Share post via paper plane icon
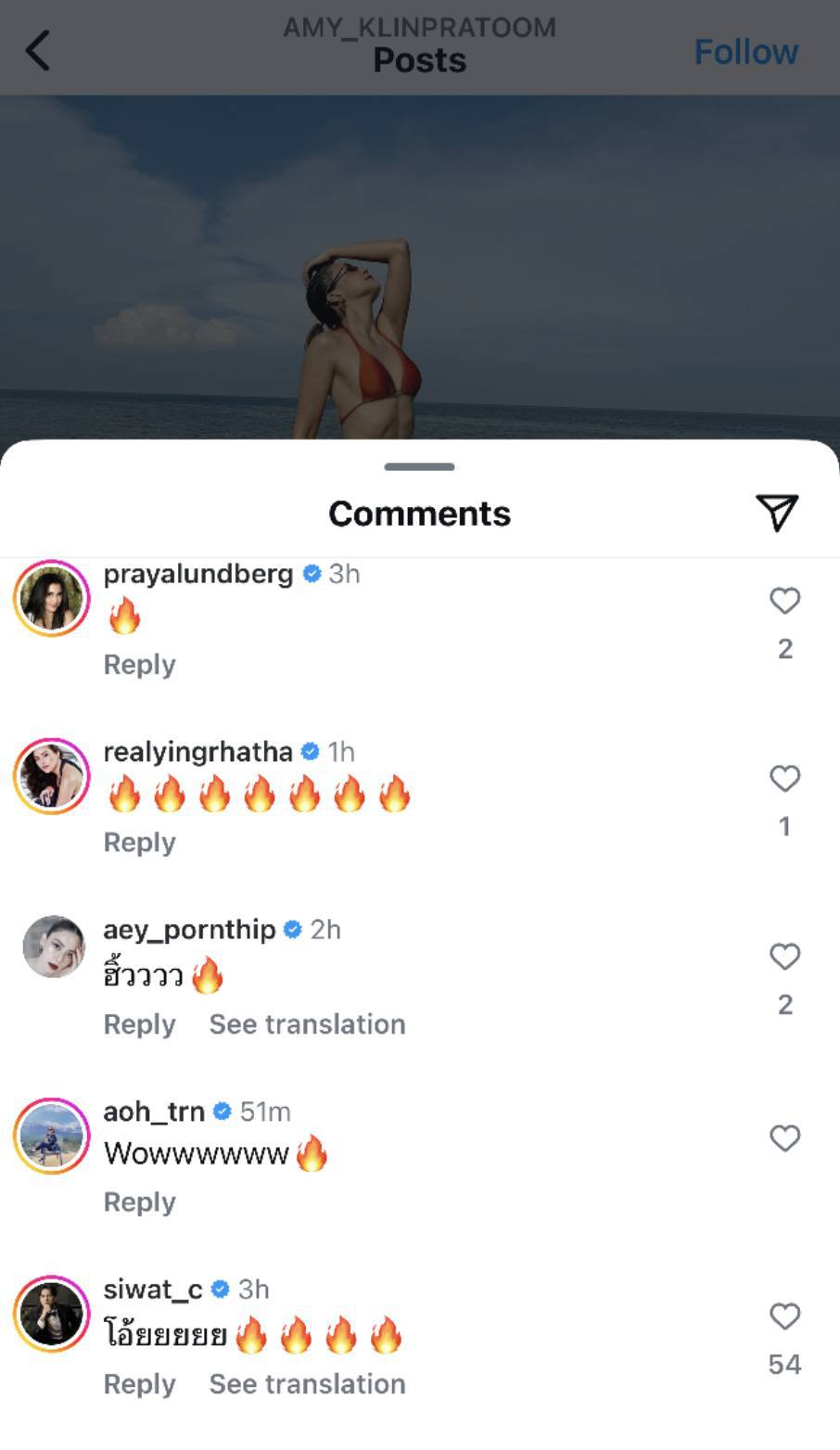840x1450 pixels. pyautogui.click(x=777, y=513)
